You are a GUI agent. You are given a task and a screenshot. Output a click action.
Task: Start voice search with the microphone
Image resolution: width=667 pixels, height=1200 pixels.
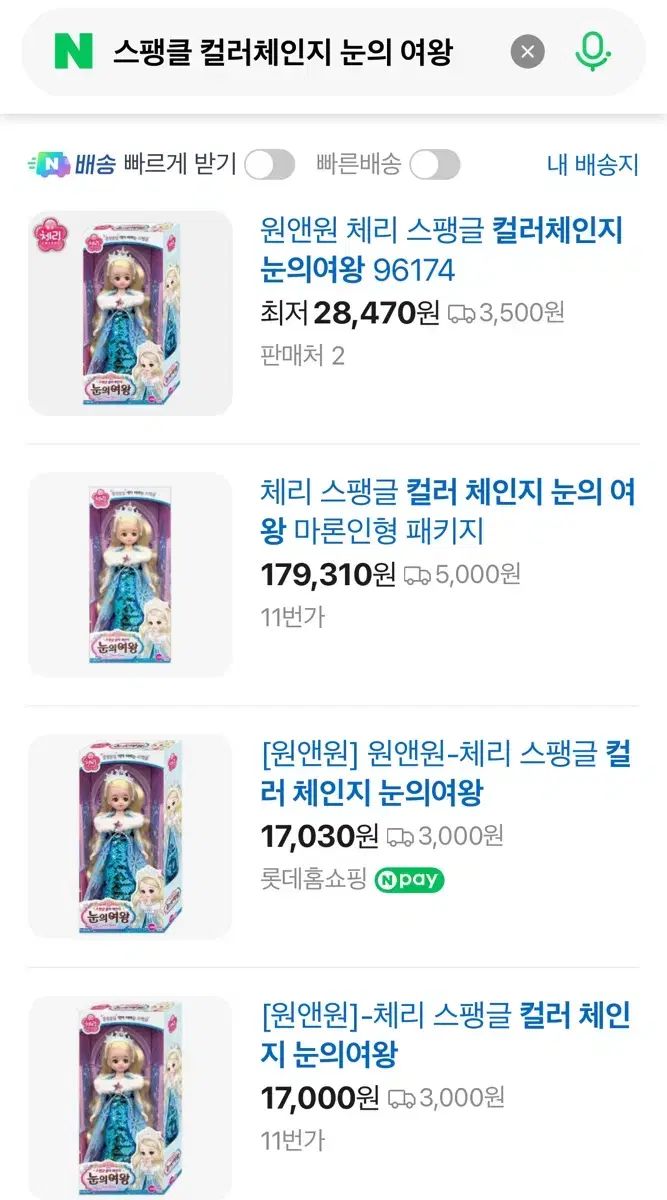[x=593, y=51]
